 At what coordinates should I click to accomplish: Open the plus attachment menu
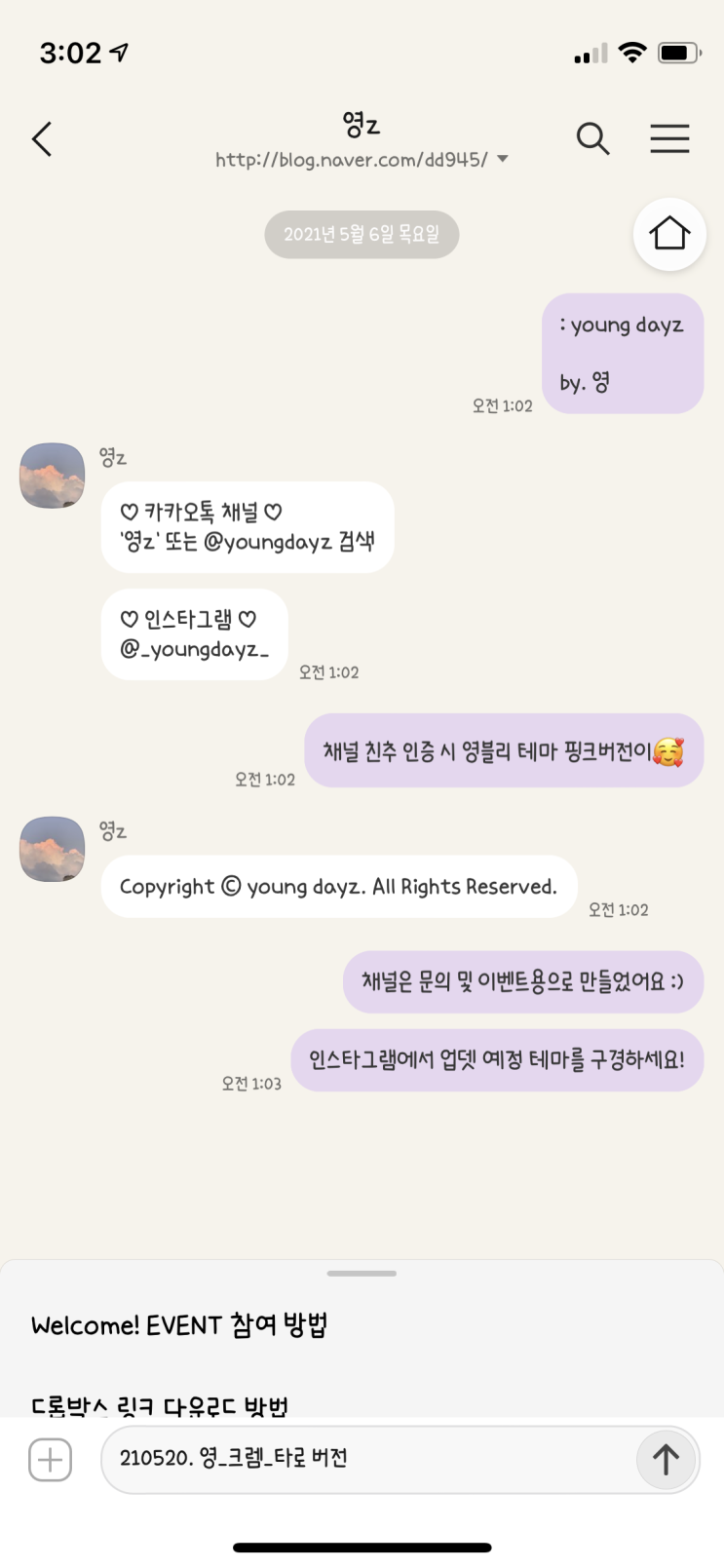(x=50, y=1459)
